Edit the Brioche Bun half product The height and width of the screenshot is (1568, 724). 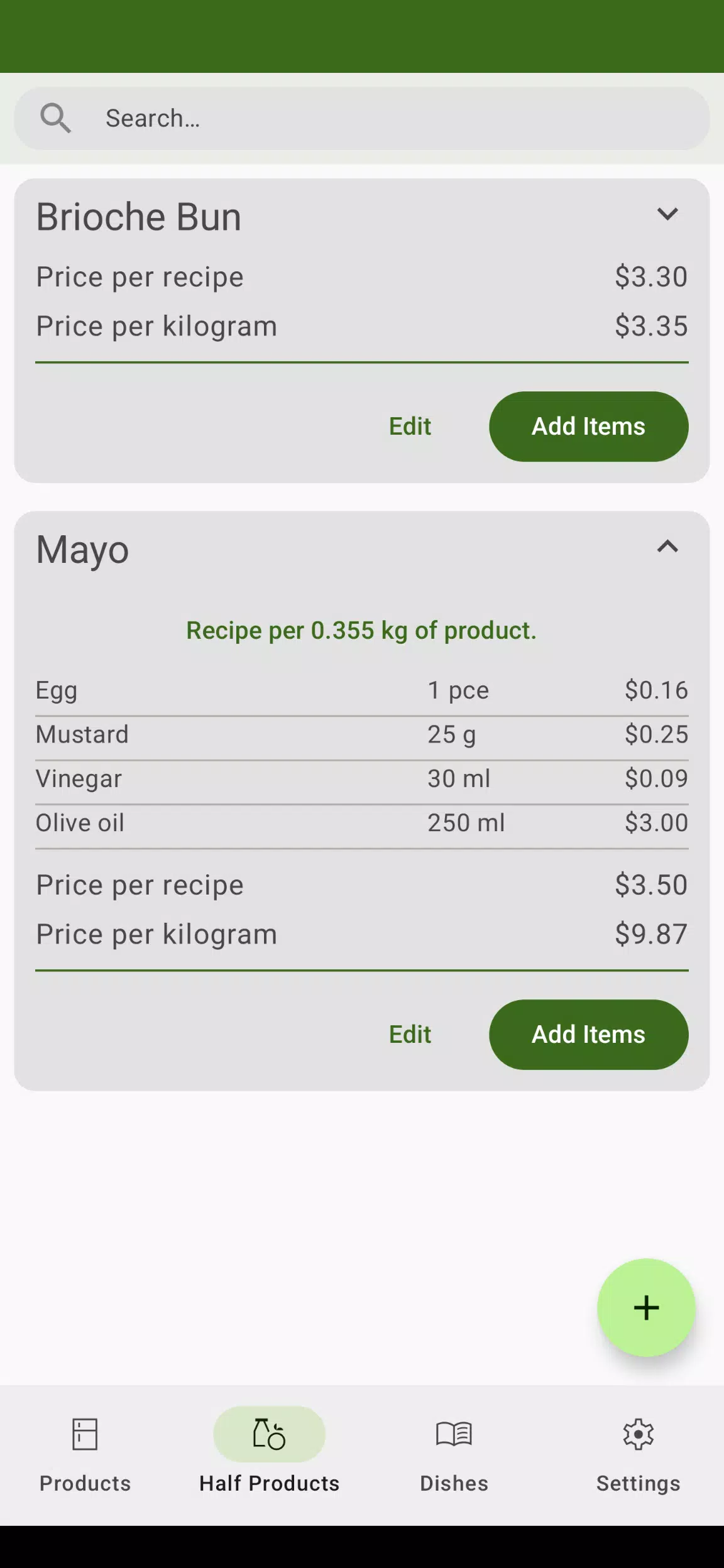(410, 427)
